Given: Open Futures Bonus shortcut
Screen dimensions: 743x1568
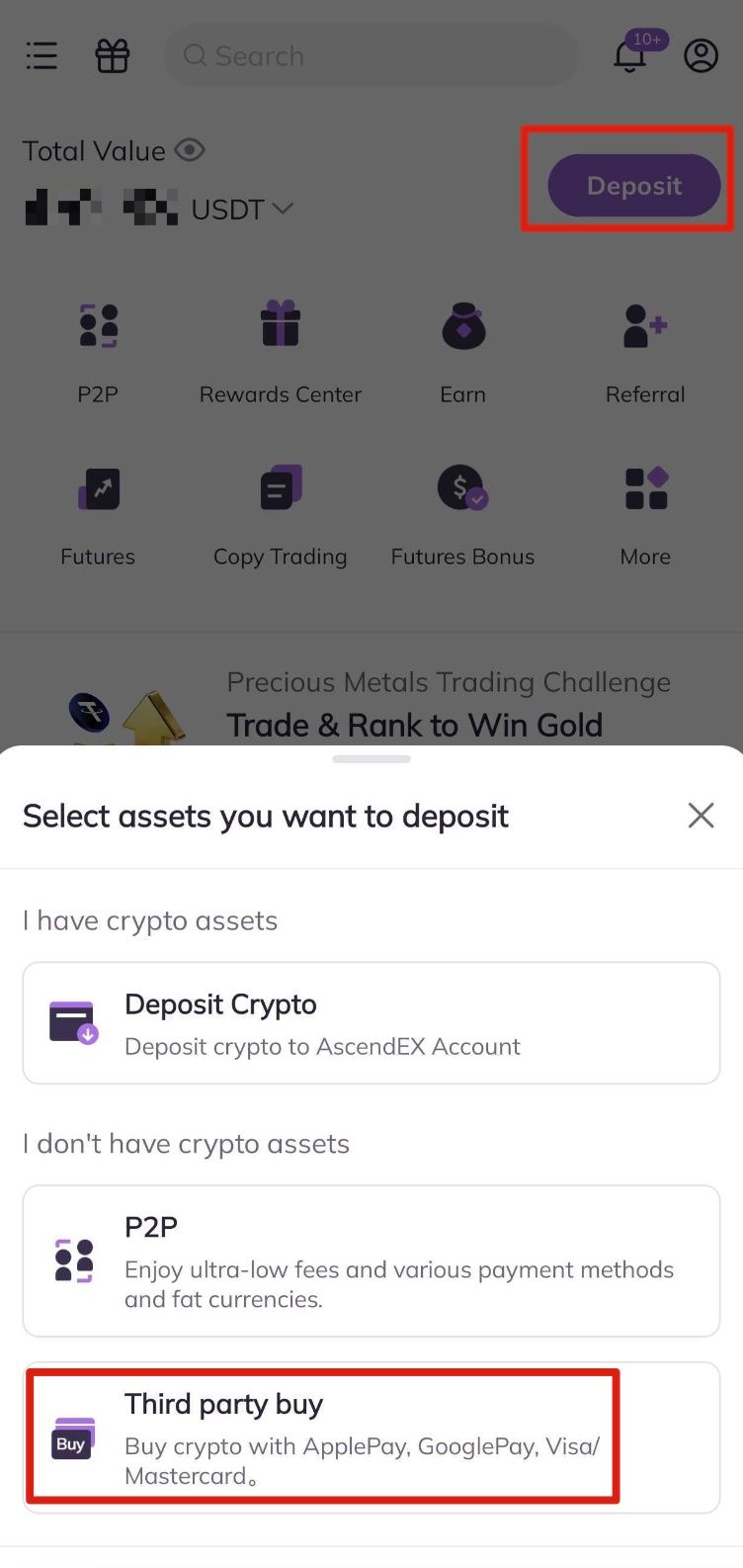Looking at the screenshot, I should click(462, 511).
